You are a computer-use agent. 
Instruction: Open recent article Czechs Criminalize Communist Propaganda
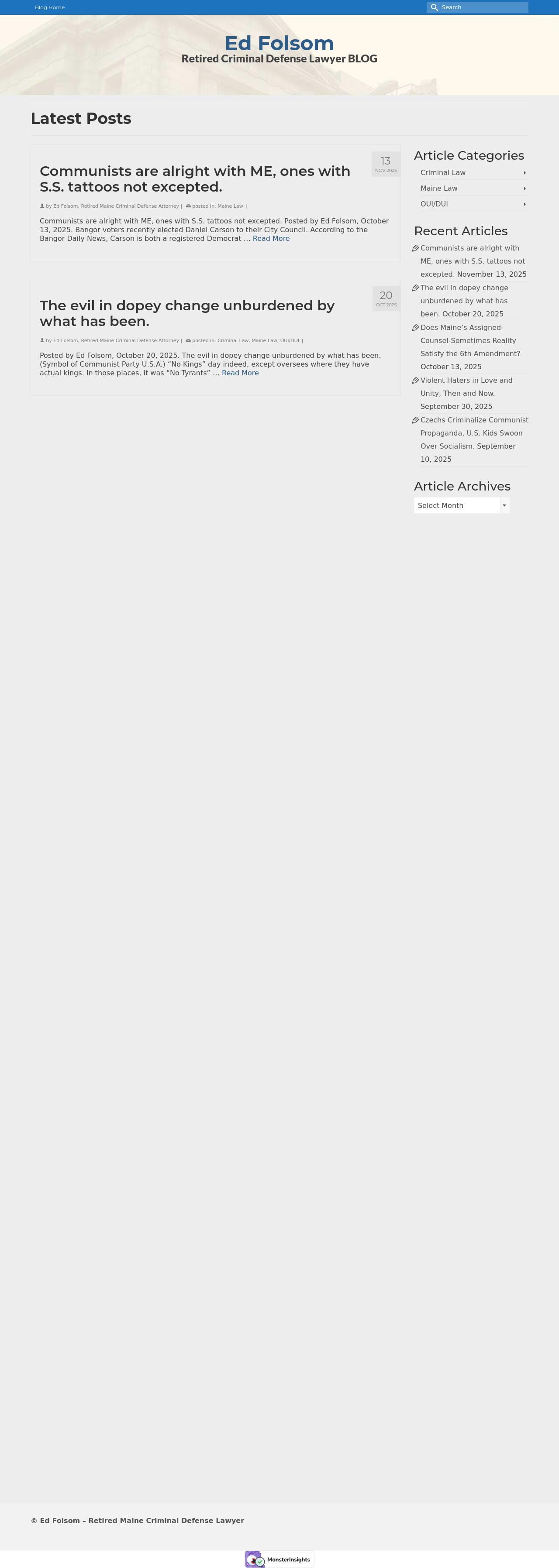[x=474, y=433]
